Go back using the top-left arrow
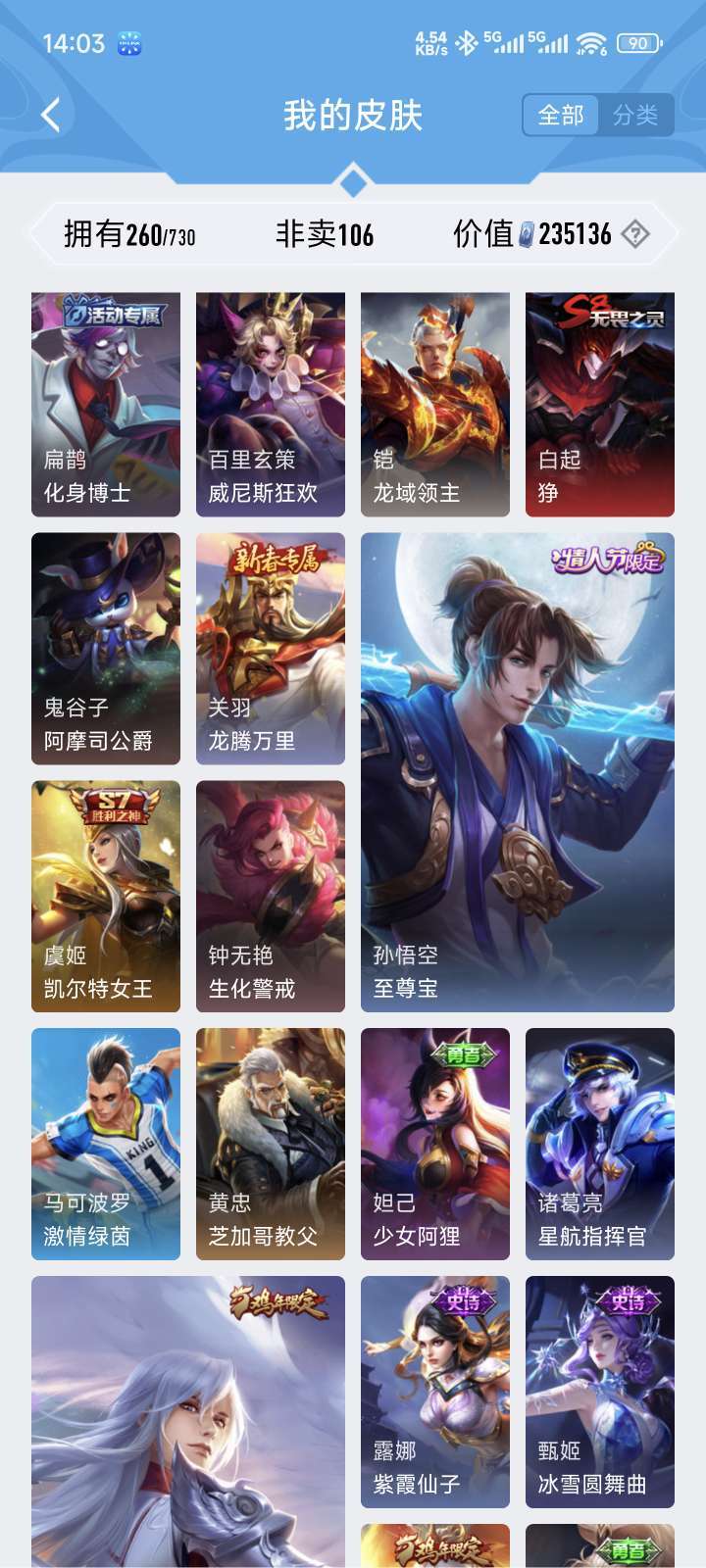Viewport: 706px width, 1568px height. (x=51, y=116)
